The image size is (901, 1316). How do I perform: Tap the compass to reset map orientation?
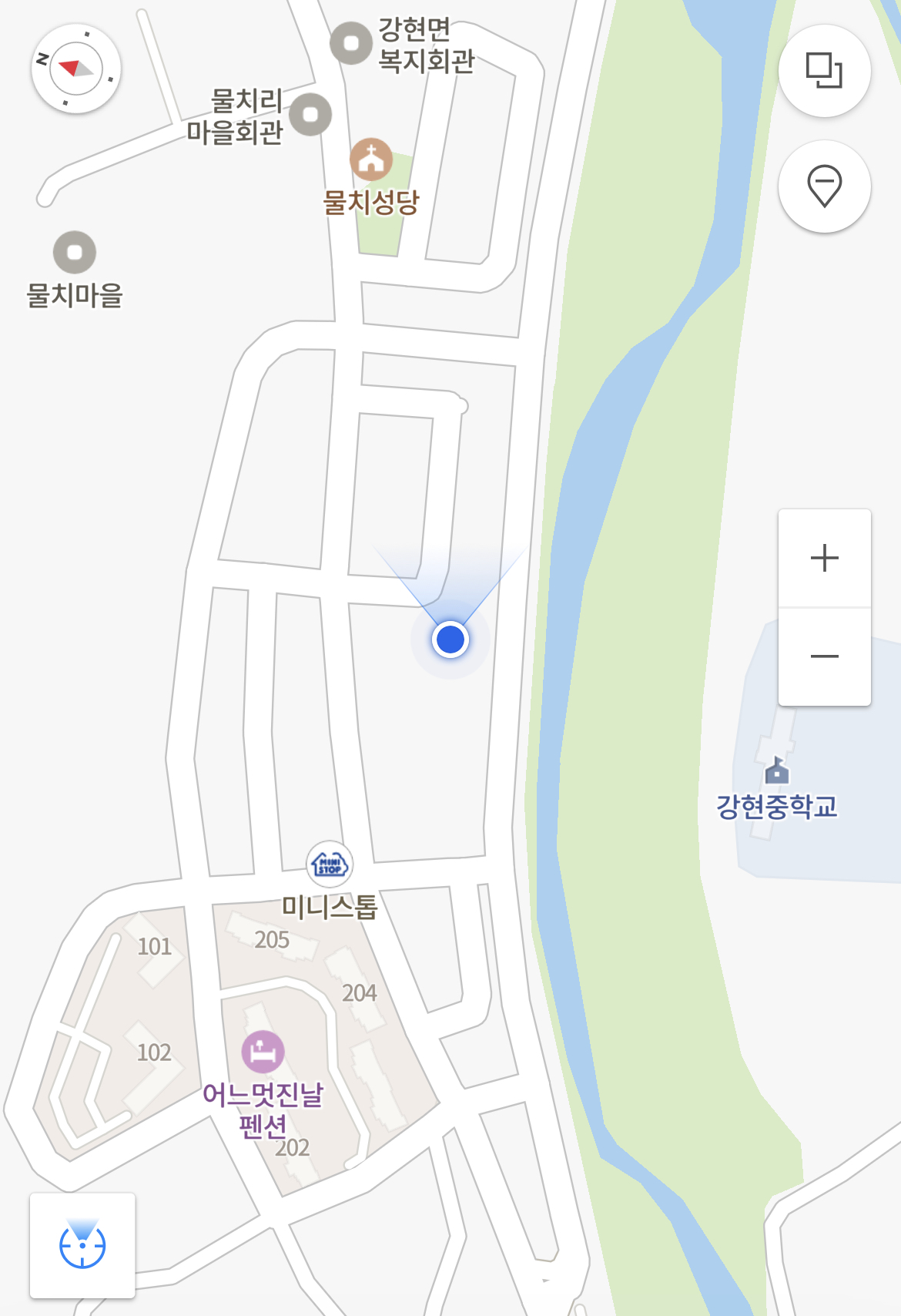point(76,69)
